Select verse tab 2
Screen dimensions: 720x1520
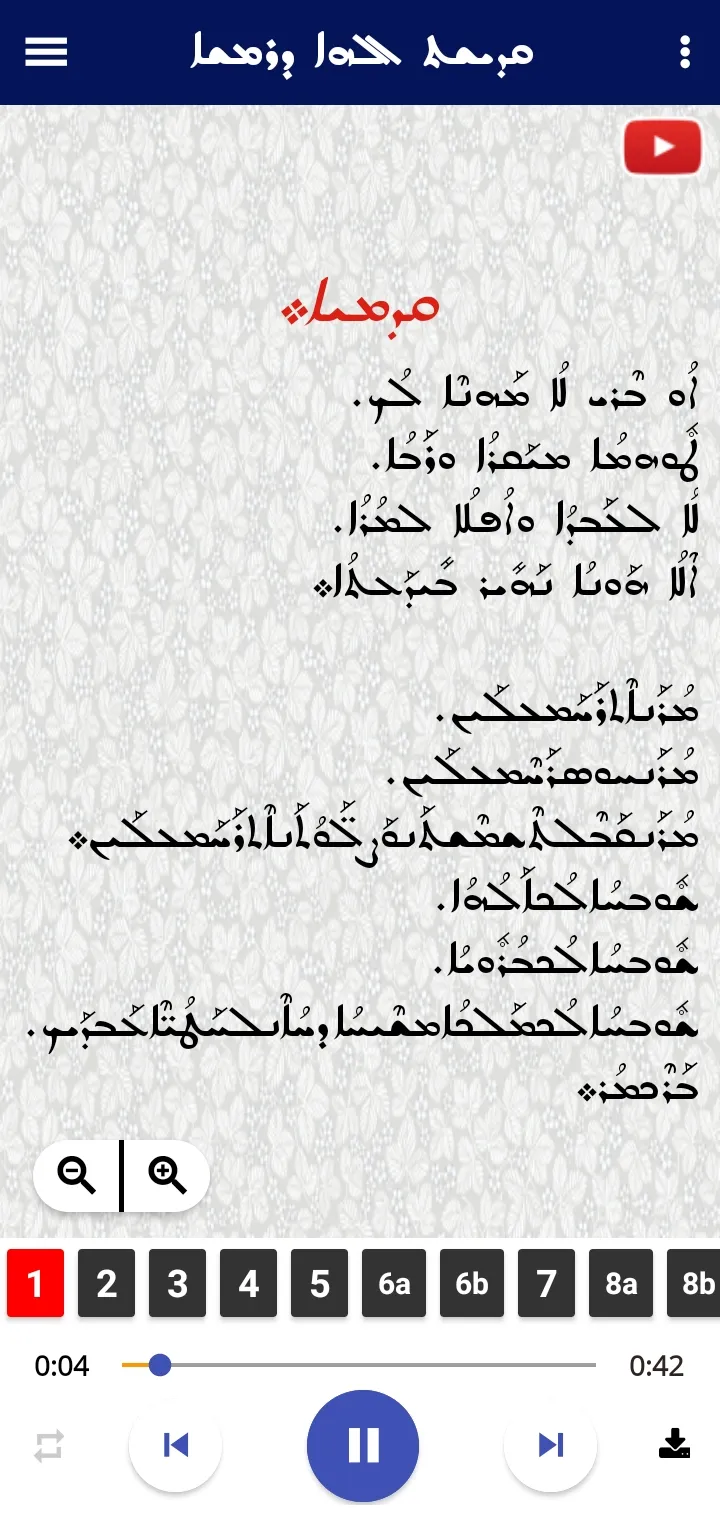tap(106, 1285)
